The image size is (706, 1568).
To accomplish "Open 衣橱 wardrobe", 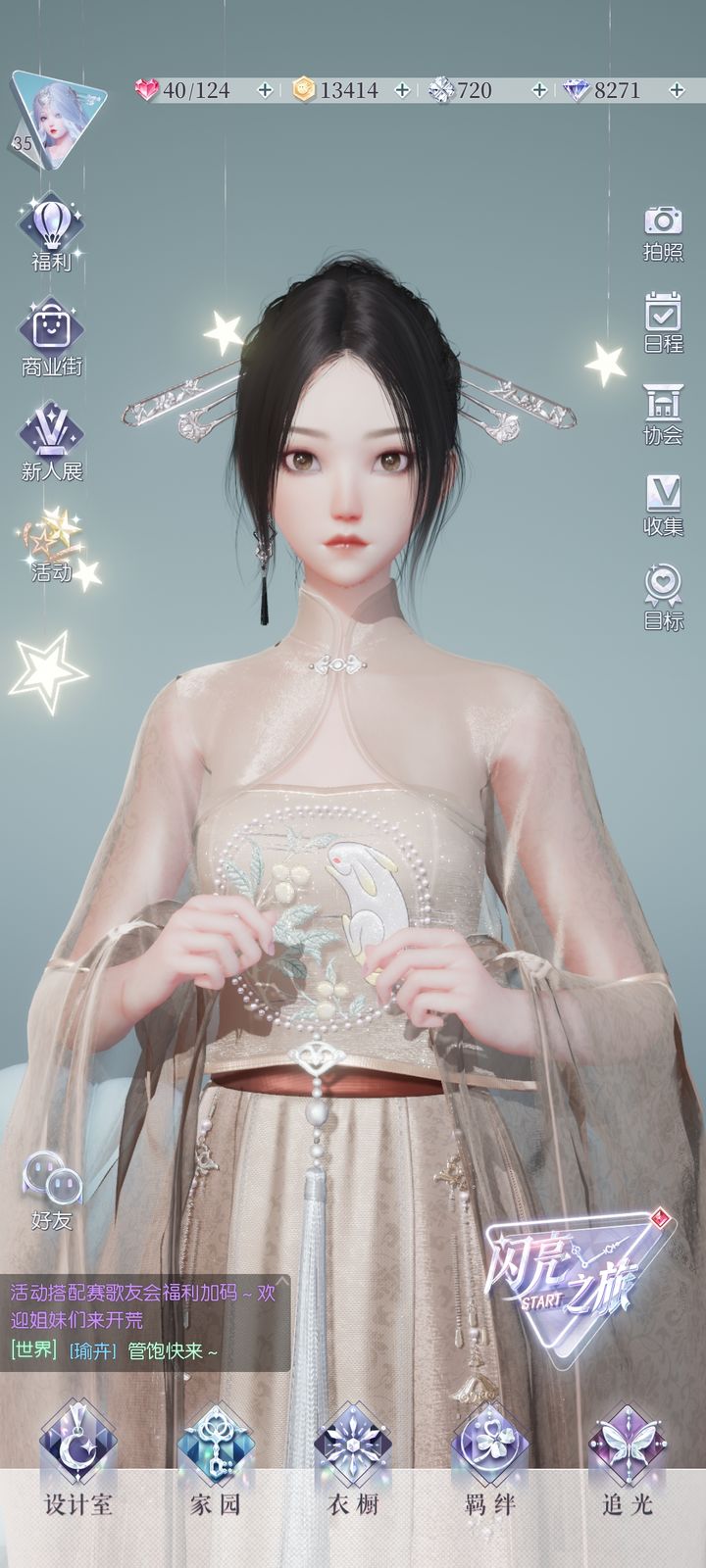I will click(353, 1460).
